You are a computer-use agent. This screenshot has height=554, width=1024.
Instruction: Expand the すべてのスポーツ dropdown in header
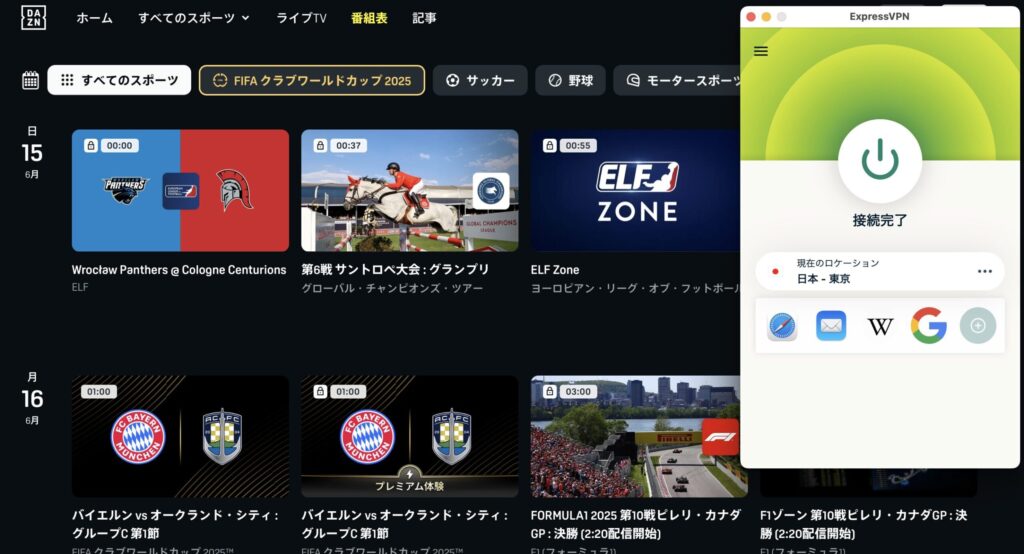coord(194,18)
